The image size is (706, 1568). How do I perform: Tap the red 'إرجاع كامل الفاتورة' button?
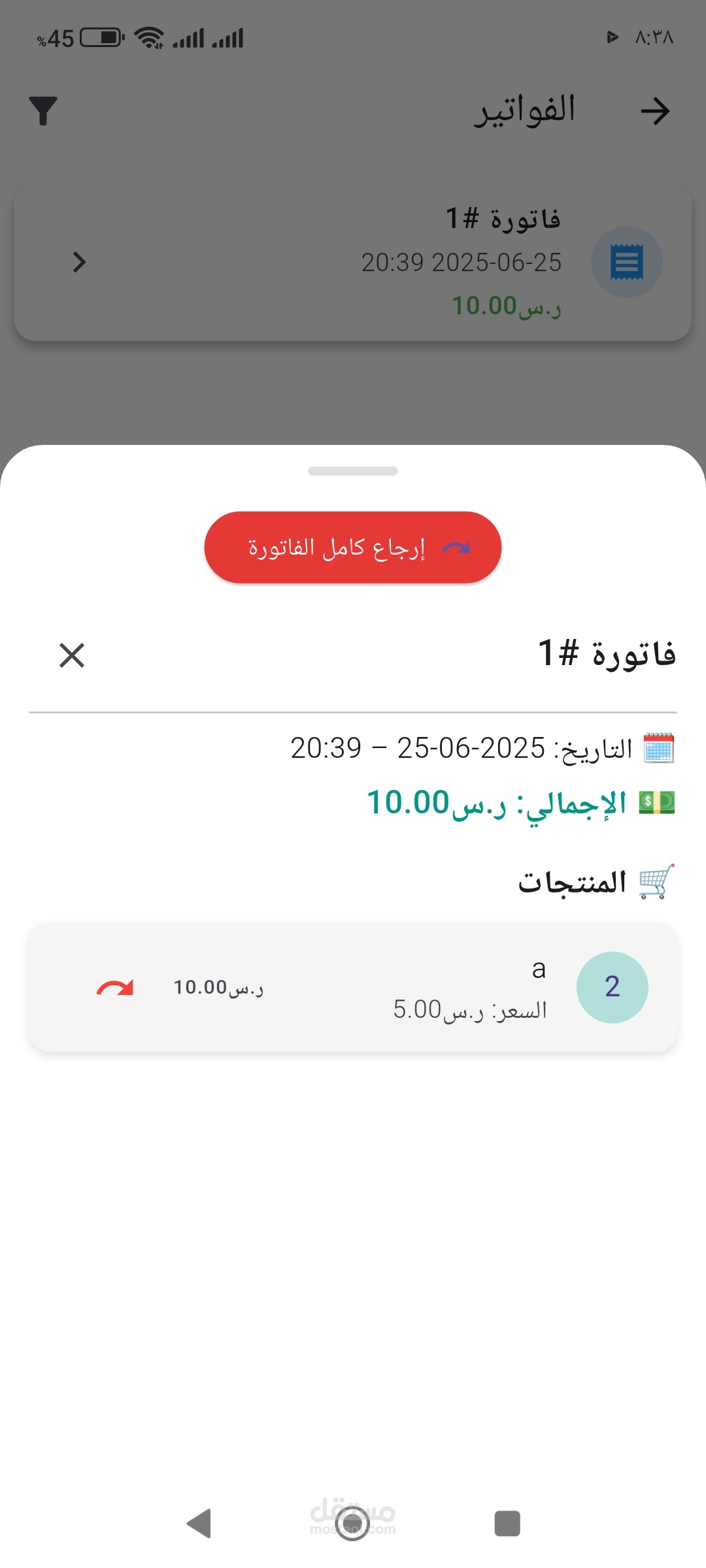352,547
